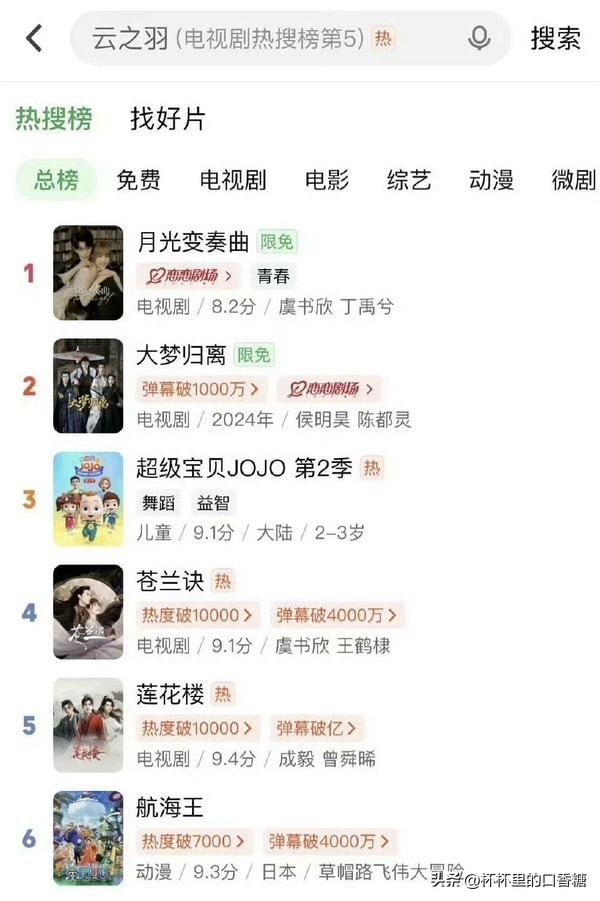Tap 热度破10000 tag under 苍兰诀
The width and height of the screenshot is (600, 901).
[x=197, y=614]
